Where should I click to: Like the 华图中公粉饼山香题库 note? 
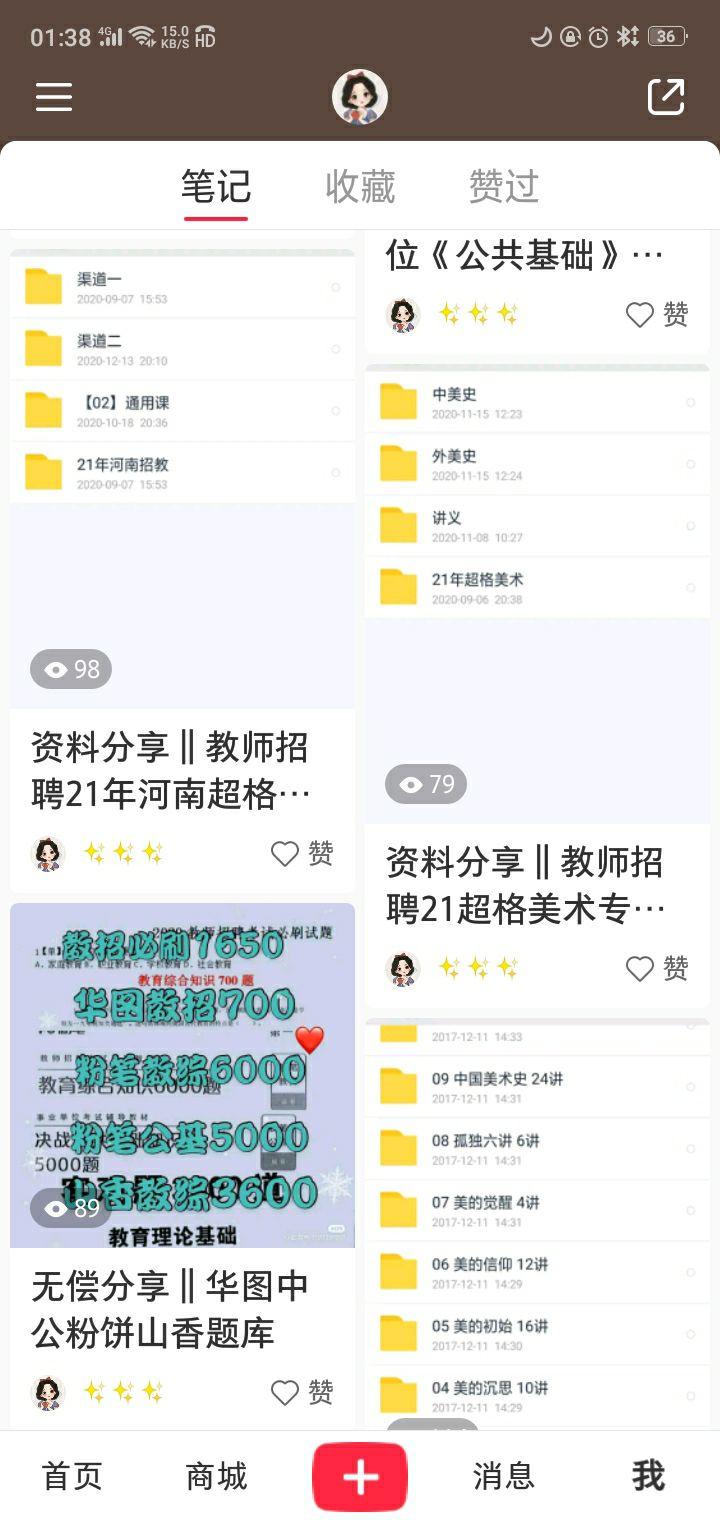click(303, 1392)
